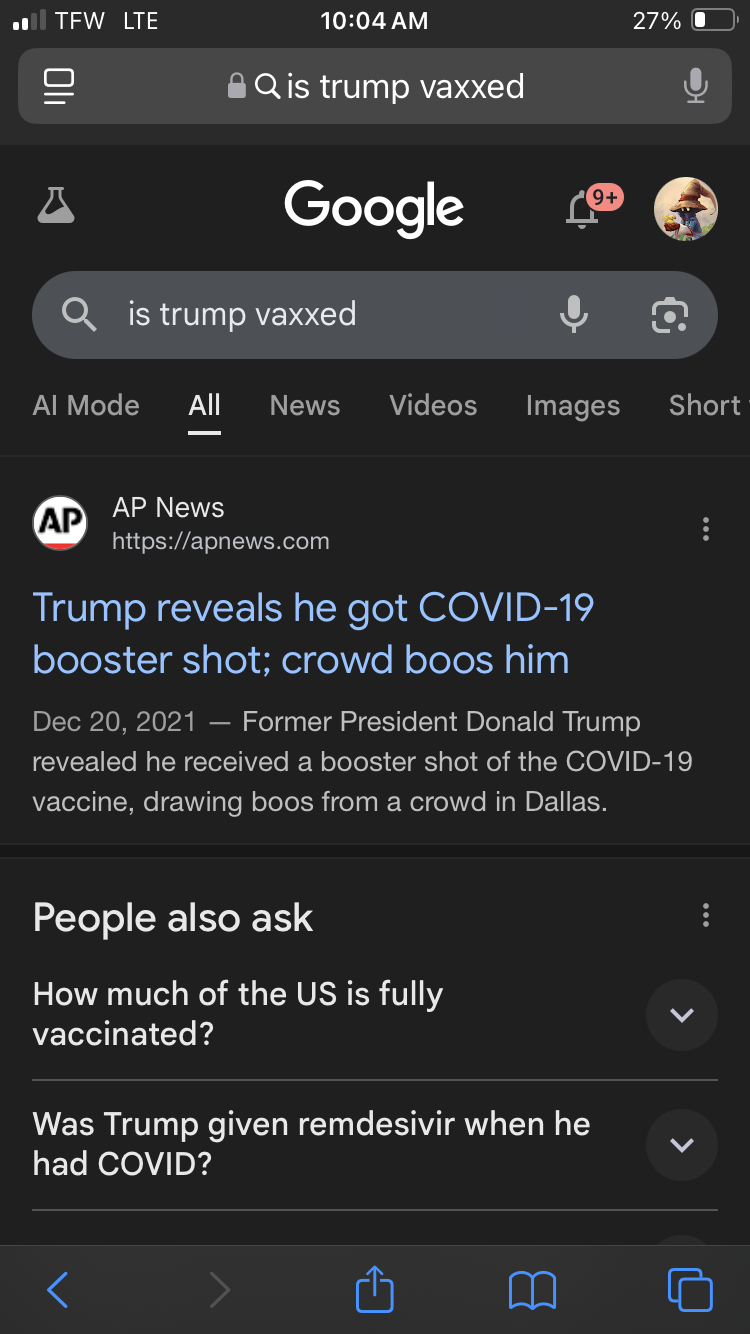Open the Google account profile picture

[685, 209]
